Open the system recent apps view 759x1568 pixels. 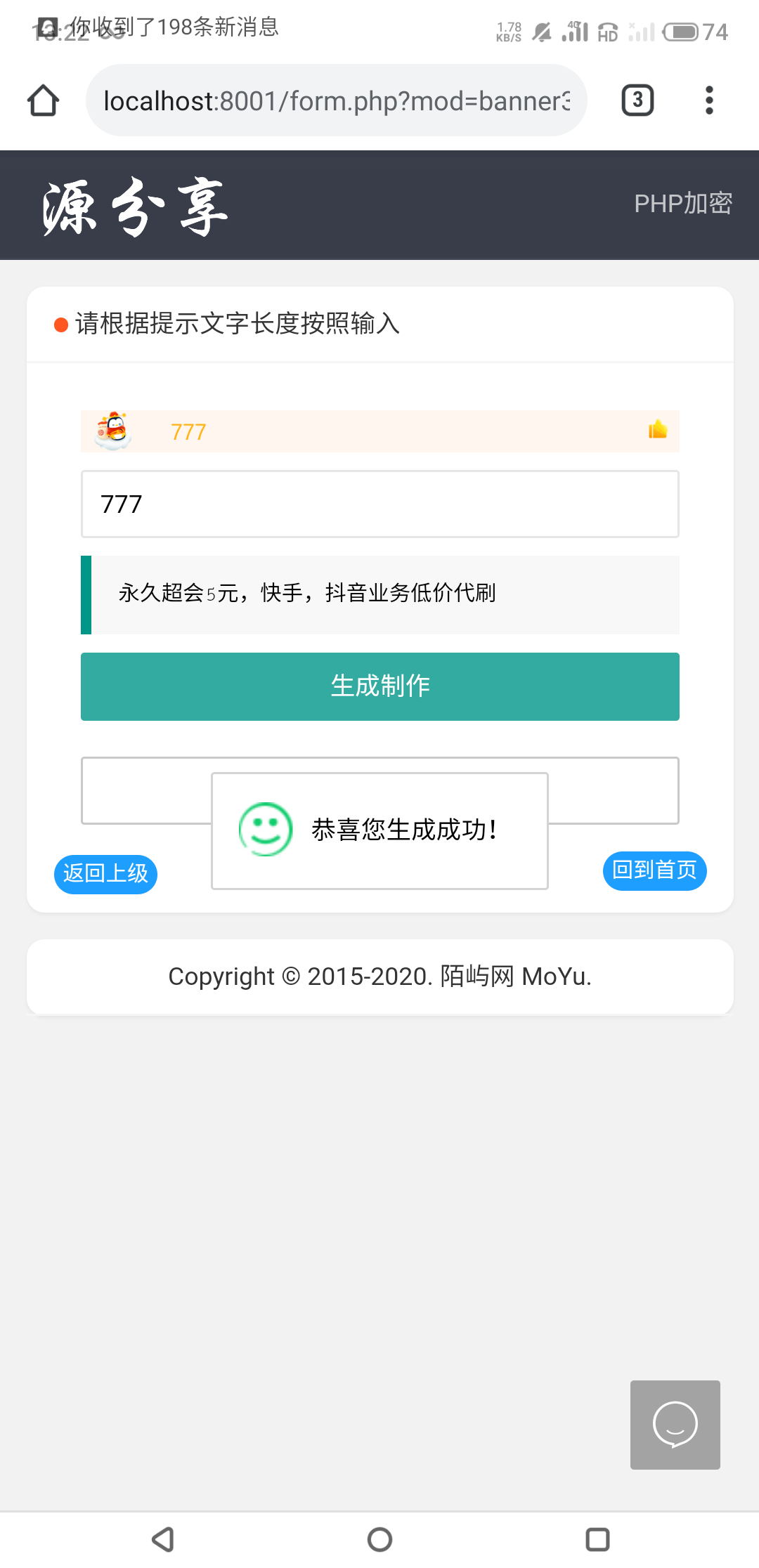[x=597, y=1539]
